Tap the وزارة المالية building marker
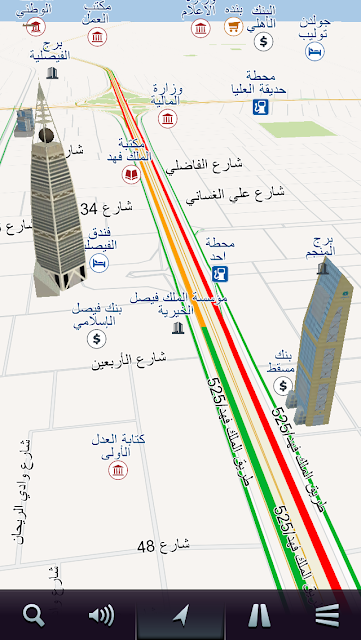 pyautogui.click(x=167, y=119)
